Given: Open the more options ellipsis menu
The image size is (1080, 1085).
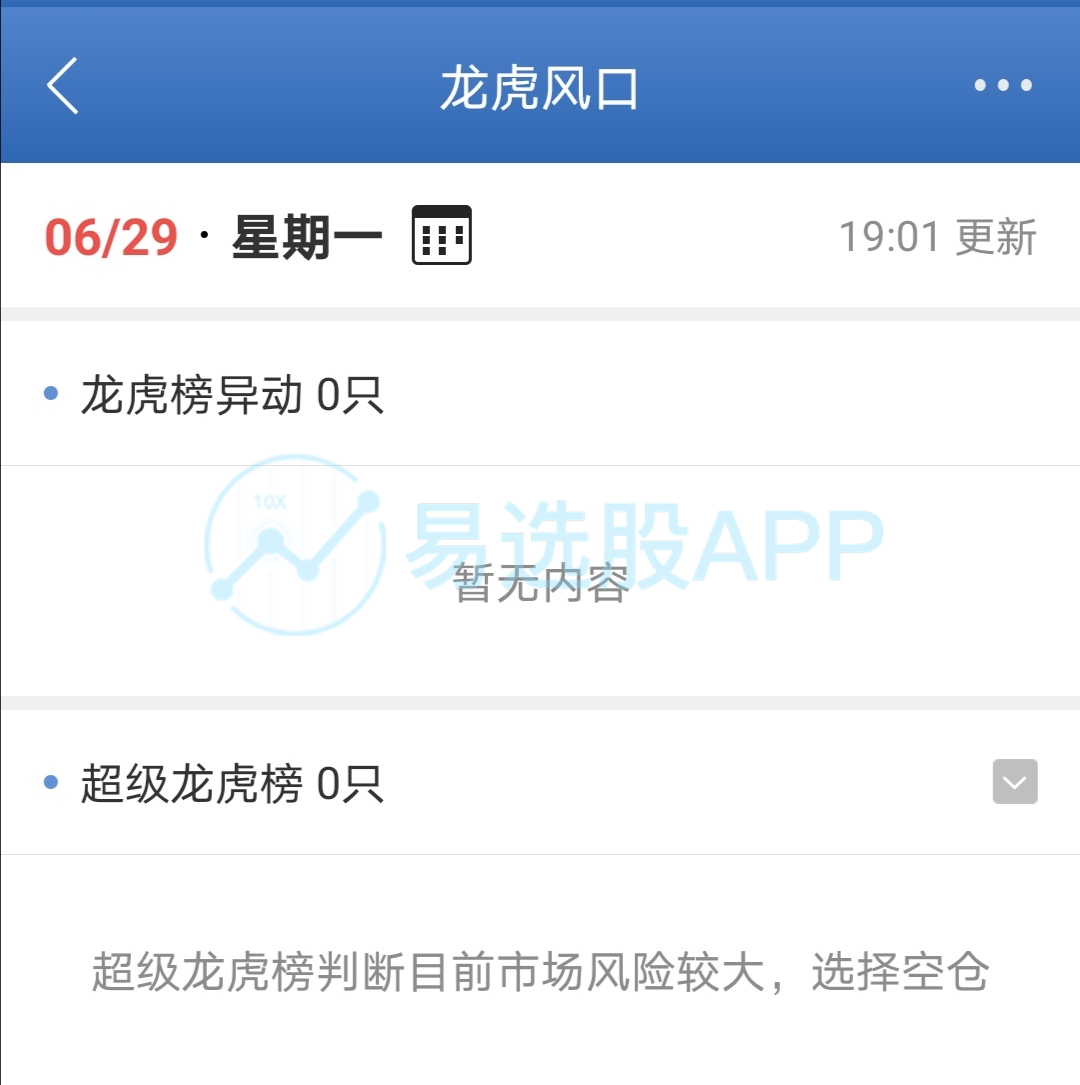Looking at the screenshot, I should (x=1003, y=85).
